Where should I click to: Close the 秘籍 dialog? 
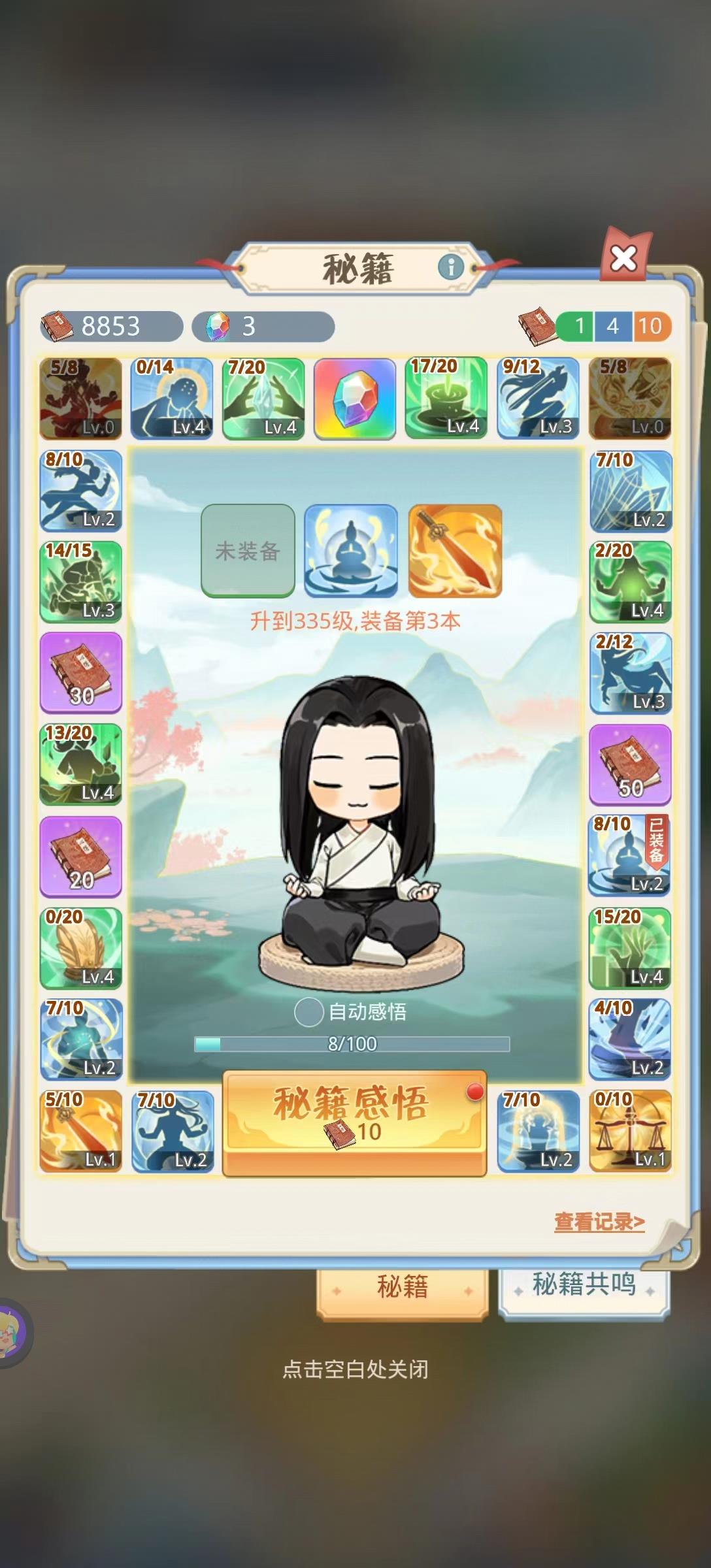click(623, 259)
